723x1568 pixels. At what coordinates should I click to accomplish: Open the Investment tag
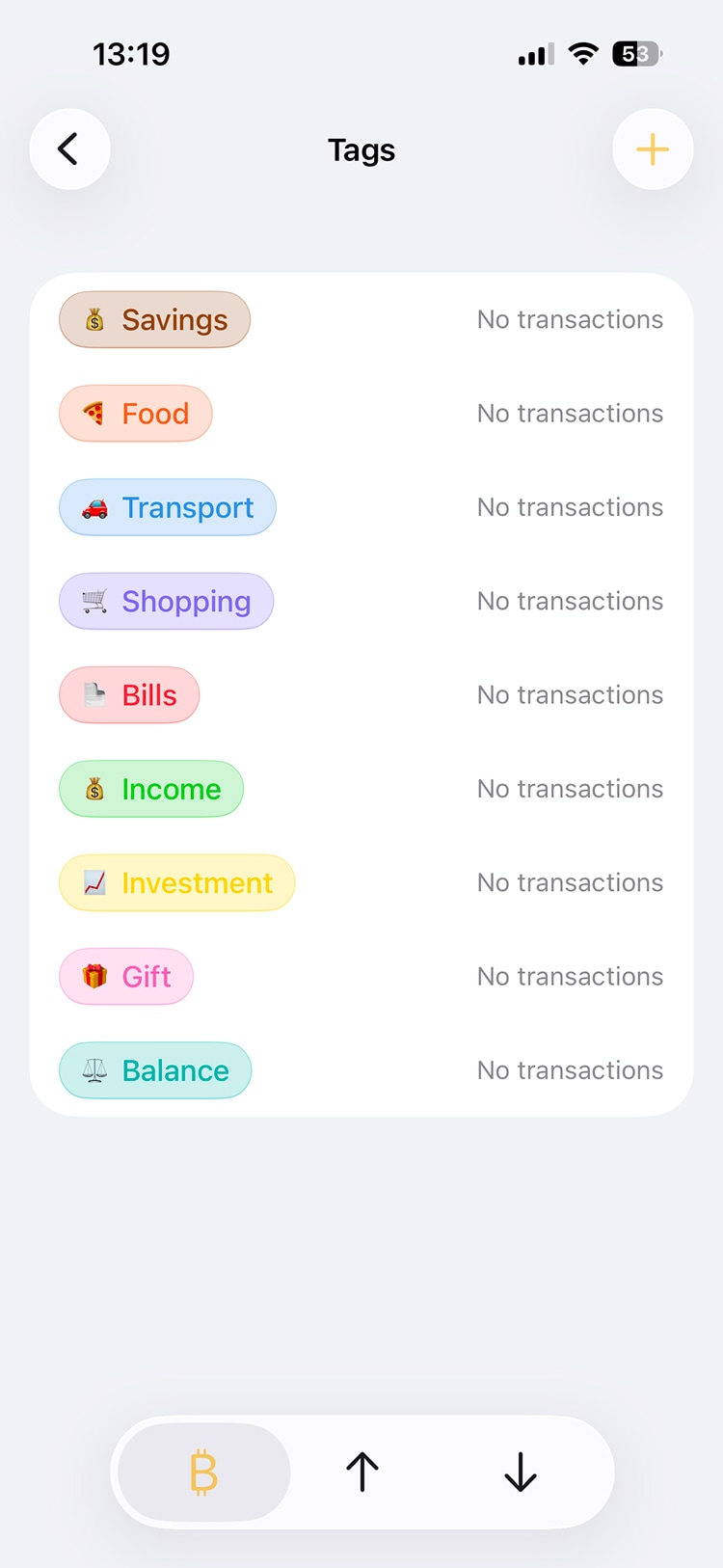click(x=177, y=882)
